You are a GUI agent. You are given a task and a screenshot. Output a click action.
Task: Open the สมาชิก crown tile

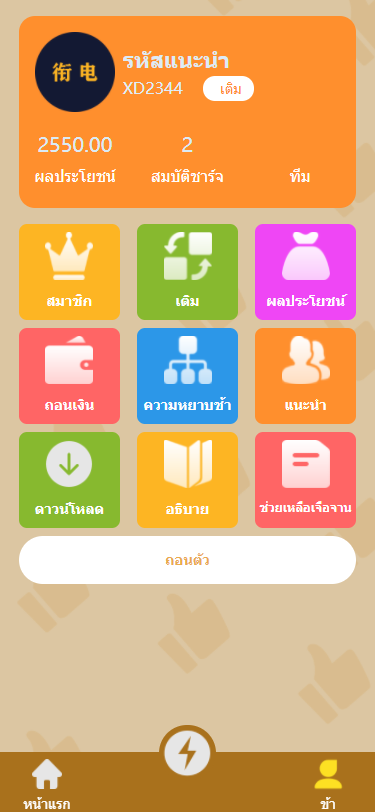(69, 272)
